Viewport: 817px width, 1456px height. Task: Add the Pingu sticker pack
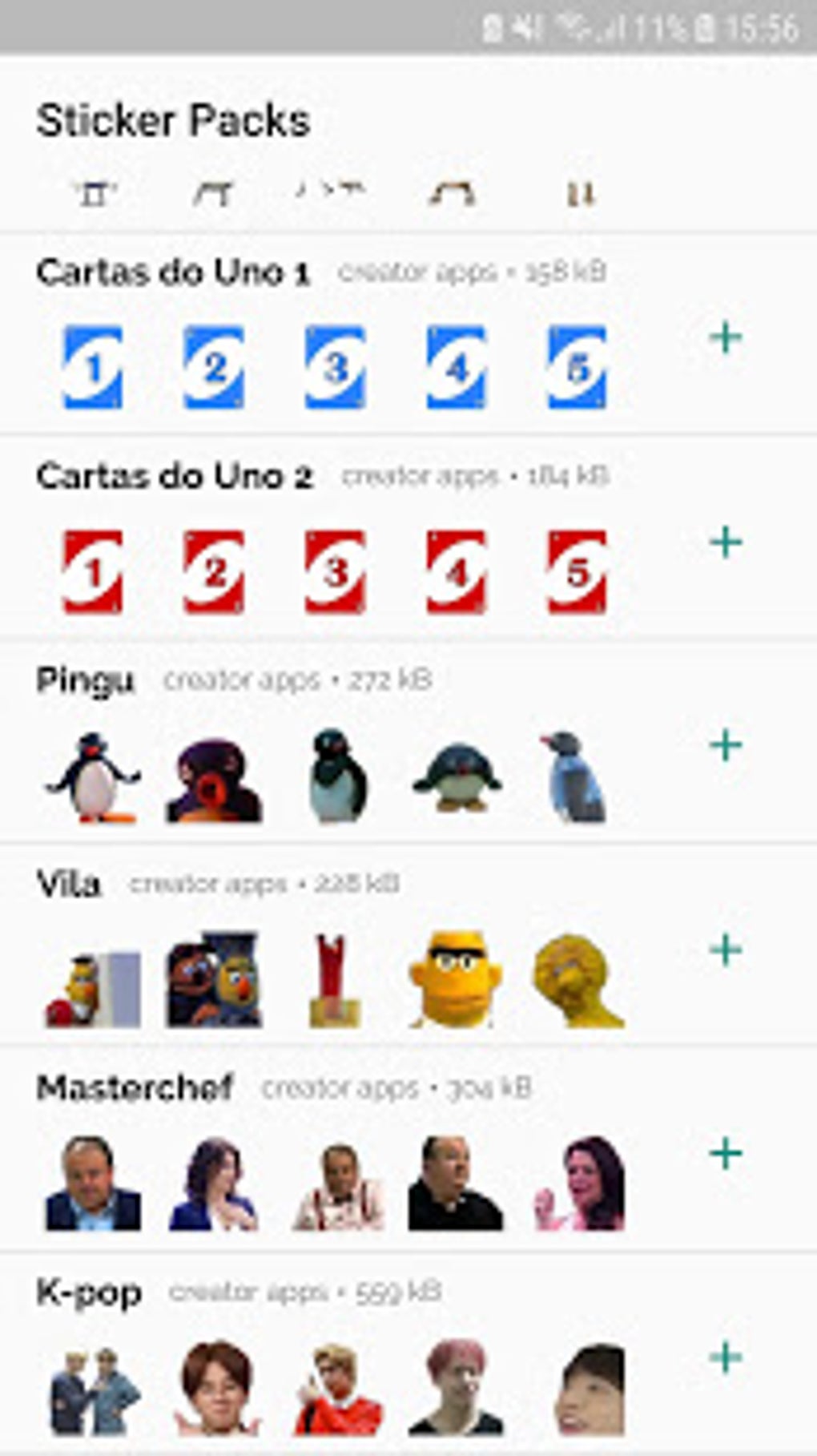point(726,745)
